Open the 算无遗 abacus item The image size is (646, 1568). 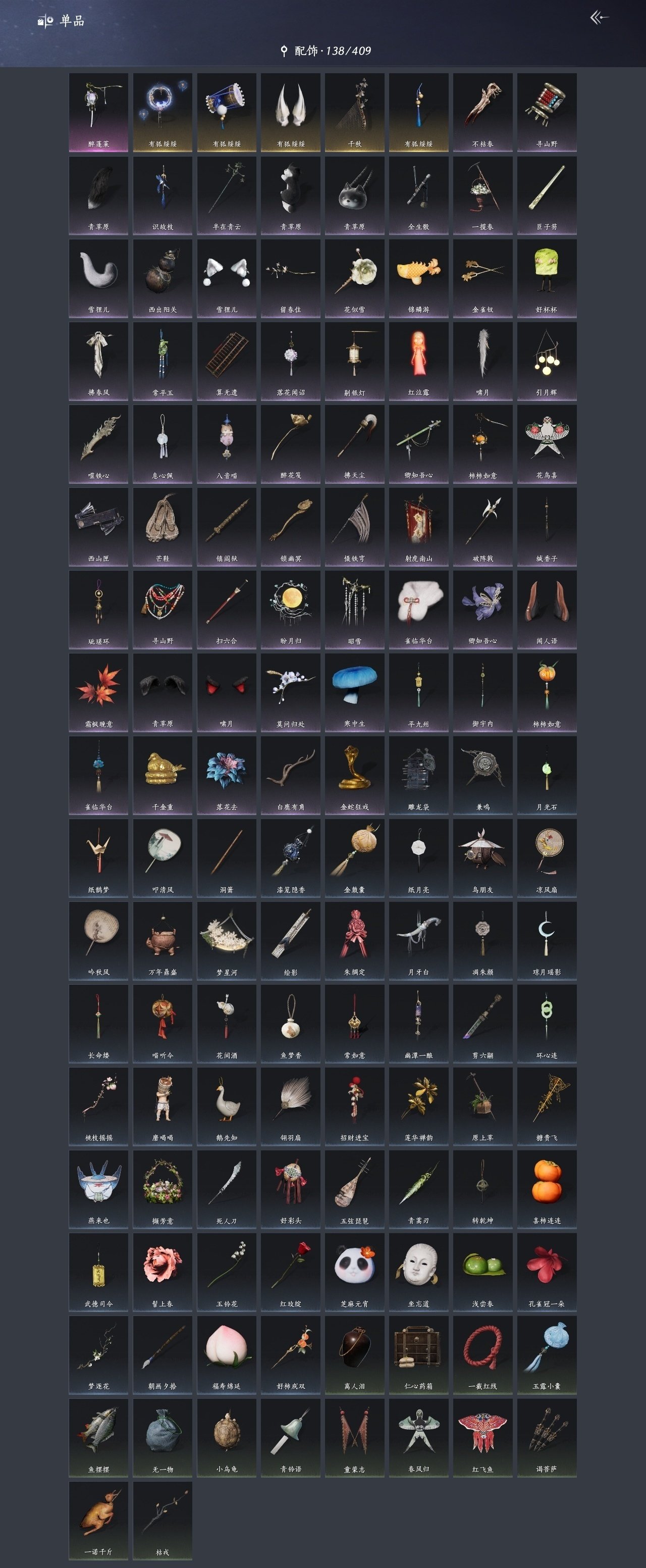click(226, 361)
